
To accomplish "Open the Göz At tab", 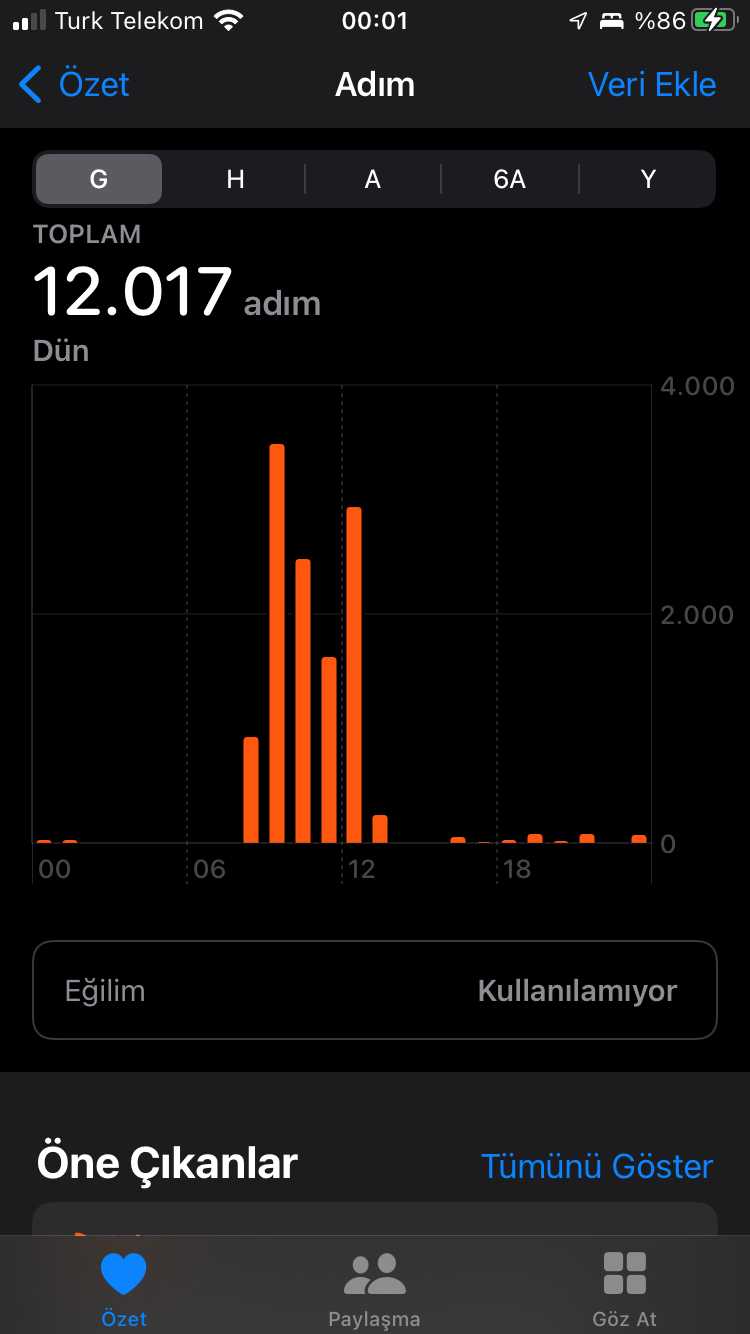I will point(625,1288).
